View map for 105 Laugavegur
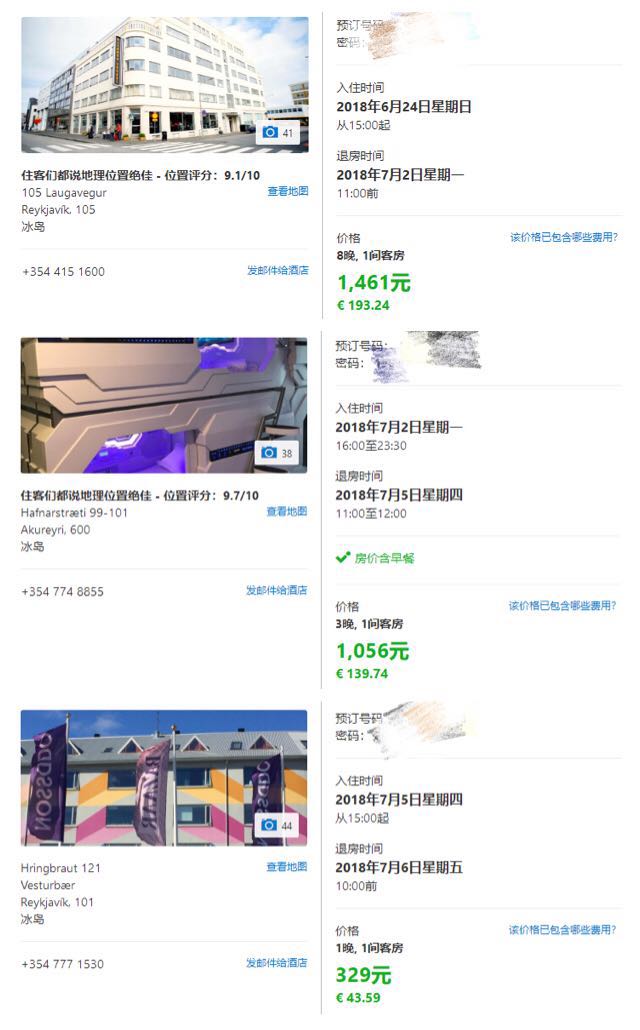Screen dimensions: 640x1030 click(287, 192)
